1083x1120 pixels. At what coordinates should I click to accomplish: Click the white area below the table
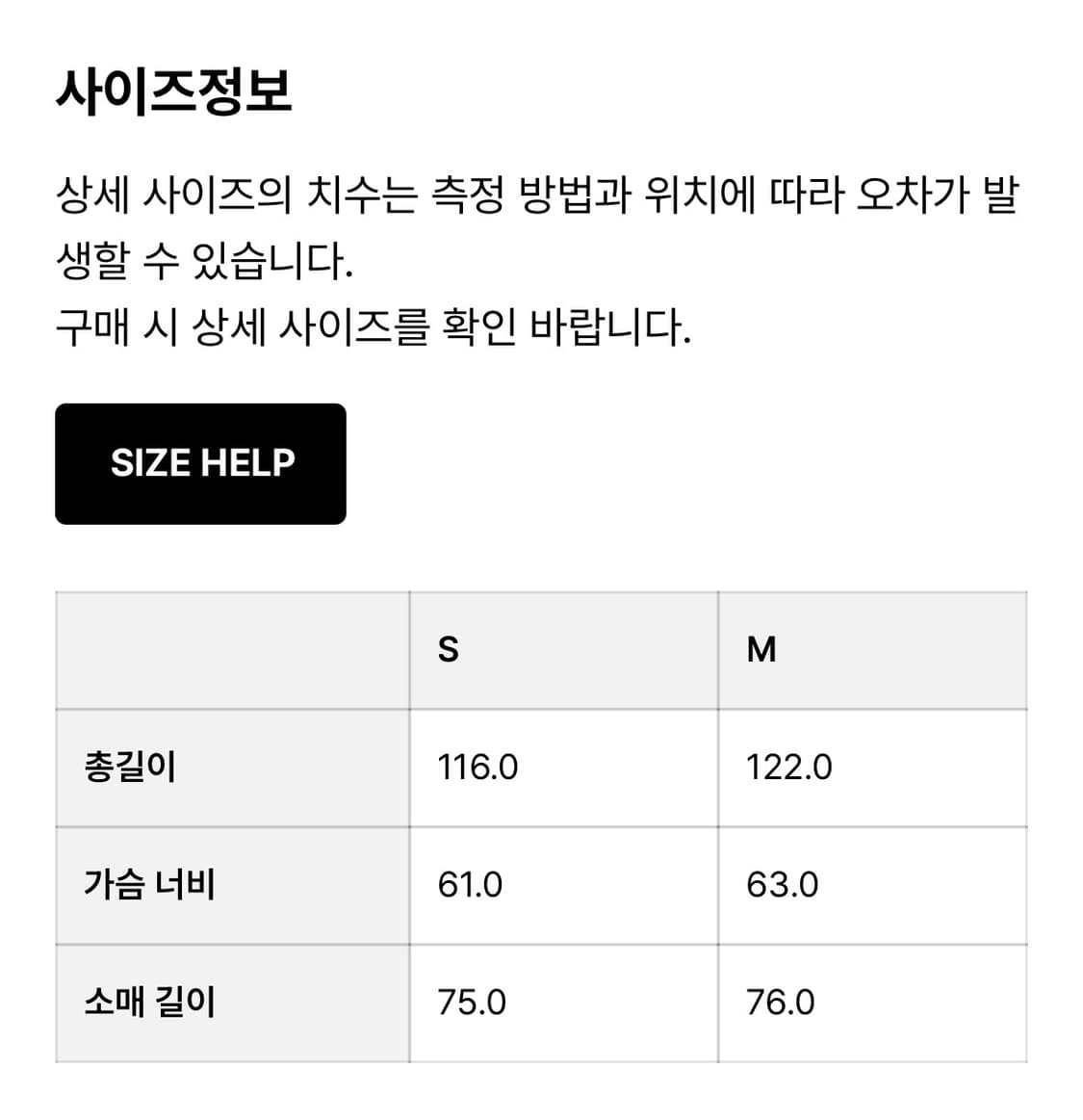click(541, 1093)
